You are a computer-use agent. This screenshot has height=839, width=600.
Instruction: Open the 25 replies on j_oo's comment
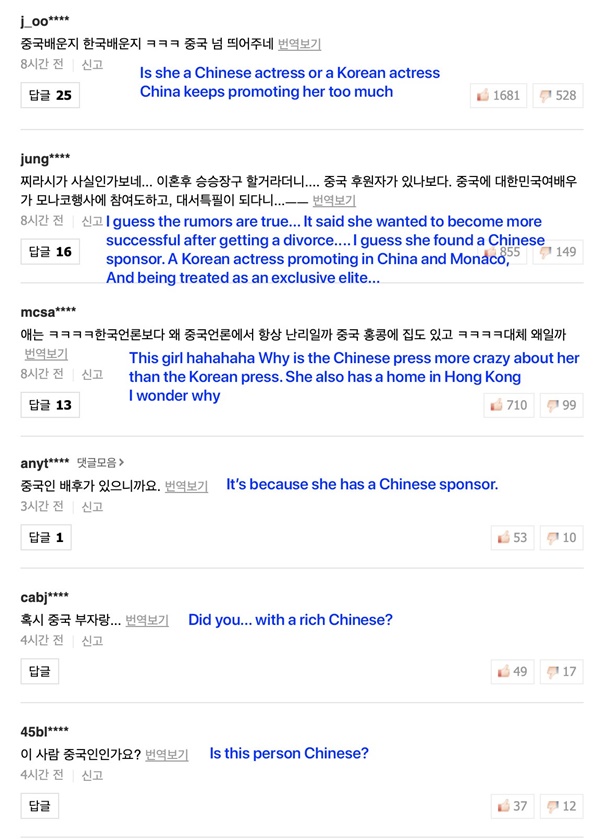pyautogui.click(x=50, y=96)
